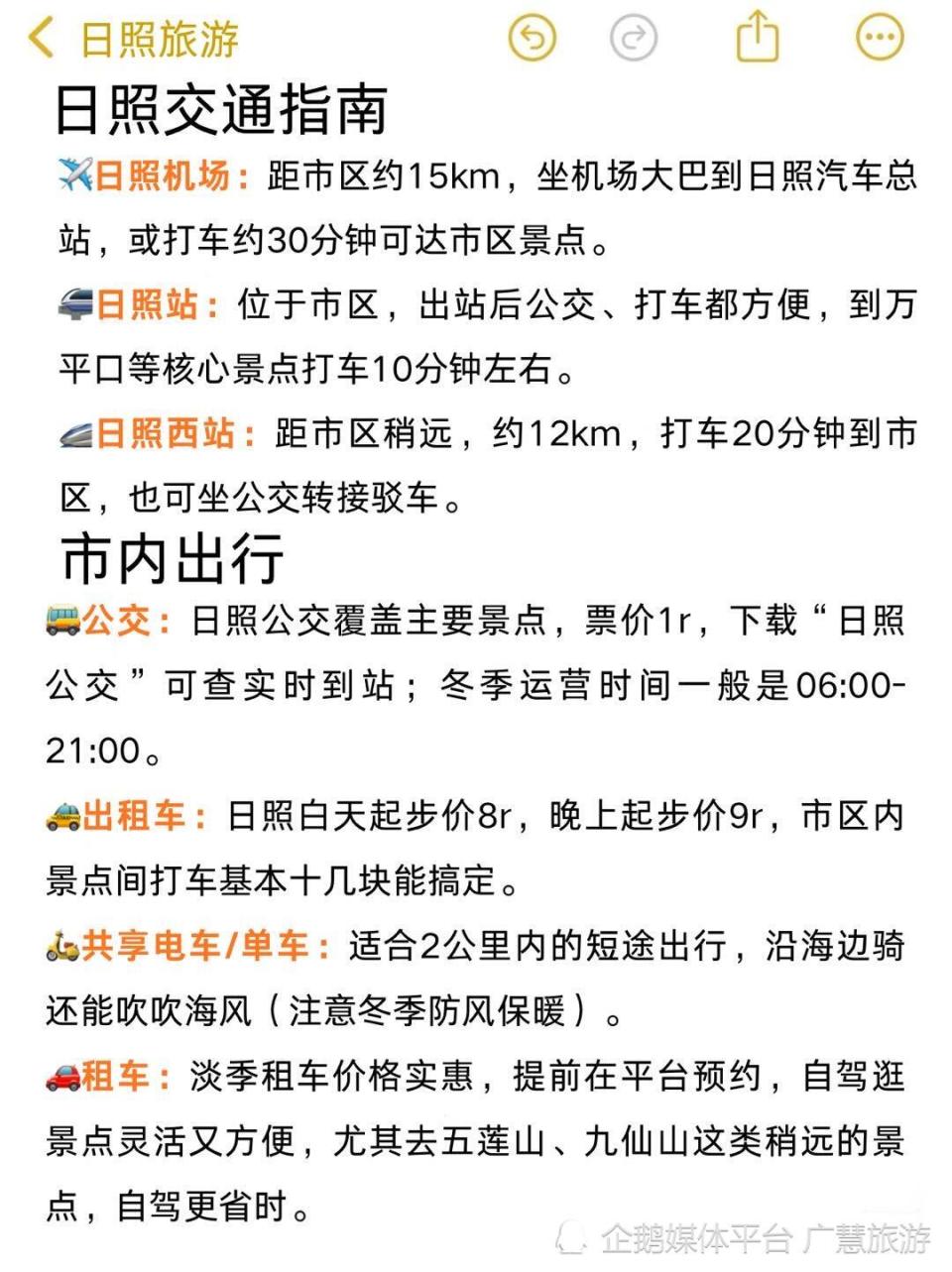Tap the taxi icon next to 出租车
Viewport: 952px width, 1272px height.
click(61, 815)
